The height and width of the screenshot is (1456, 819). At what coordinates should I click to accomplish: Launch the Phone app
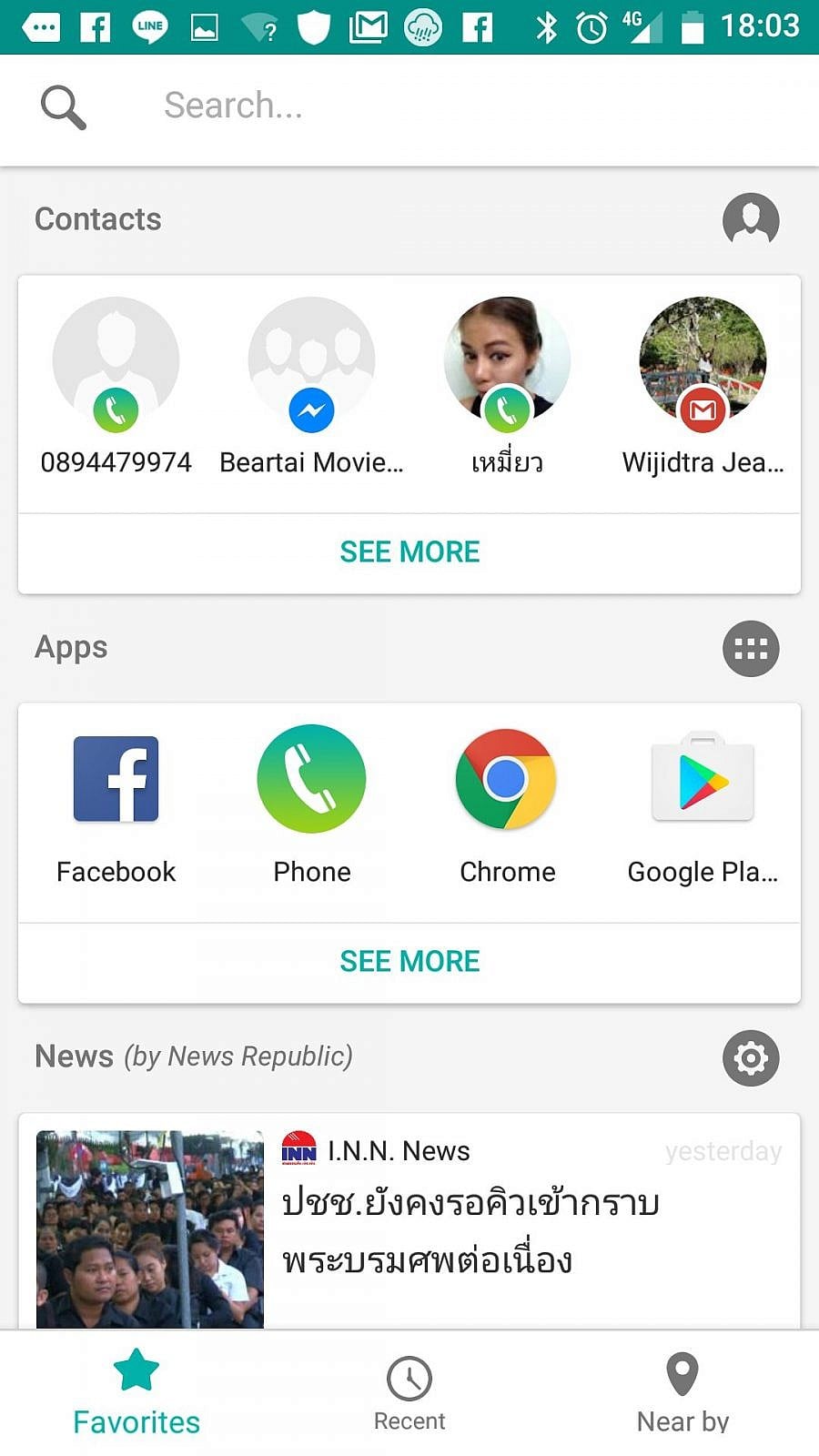point(311,801)
